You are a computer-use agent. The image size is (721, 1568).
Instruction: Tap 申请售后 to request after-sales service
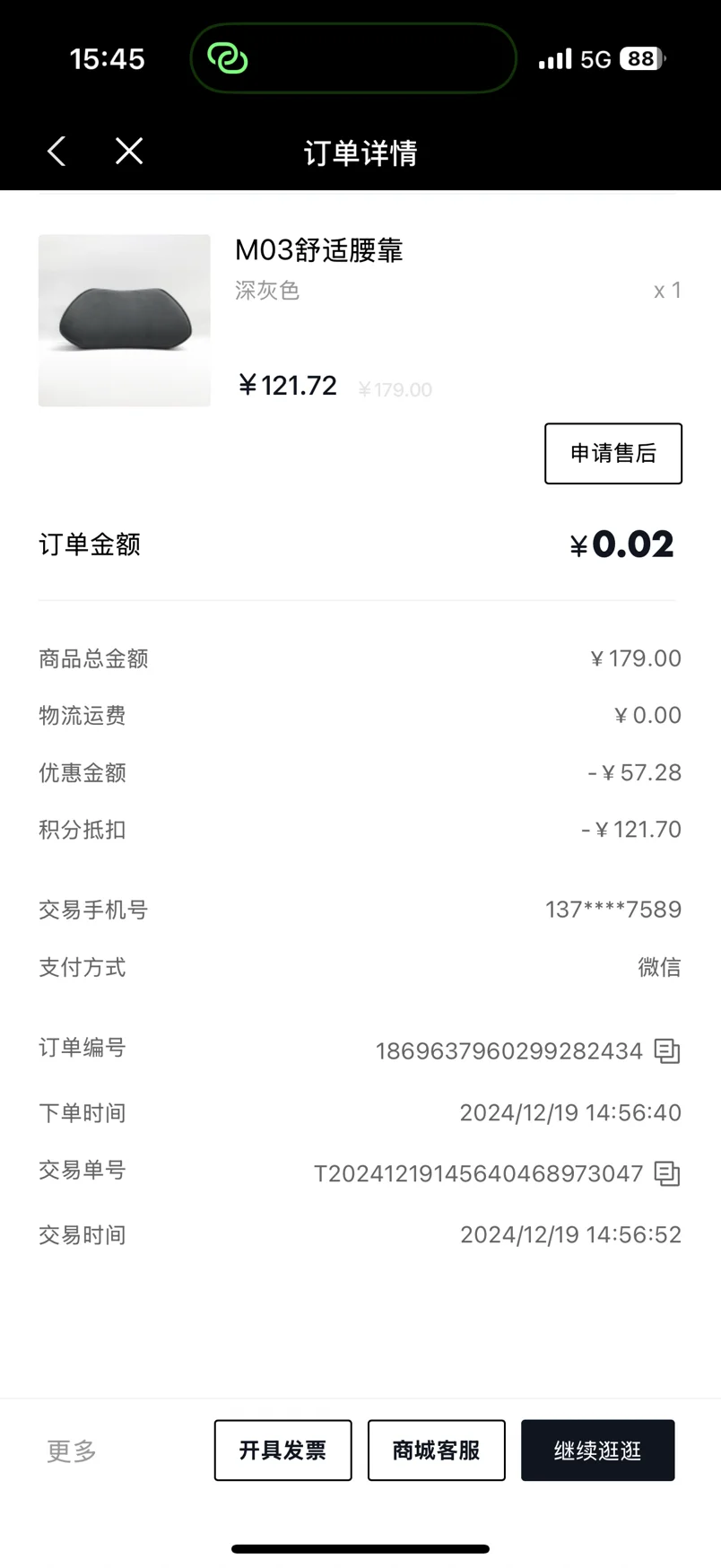click(613, 454)
